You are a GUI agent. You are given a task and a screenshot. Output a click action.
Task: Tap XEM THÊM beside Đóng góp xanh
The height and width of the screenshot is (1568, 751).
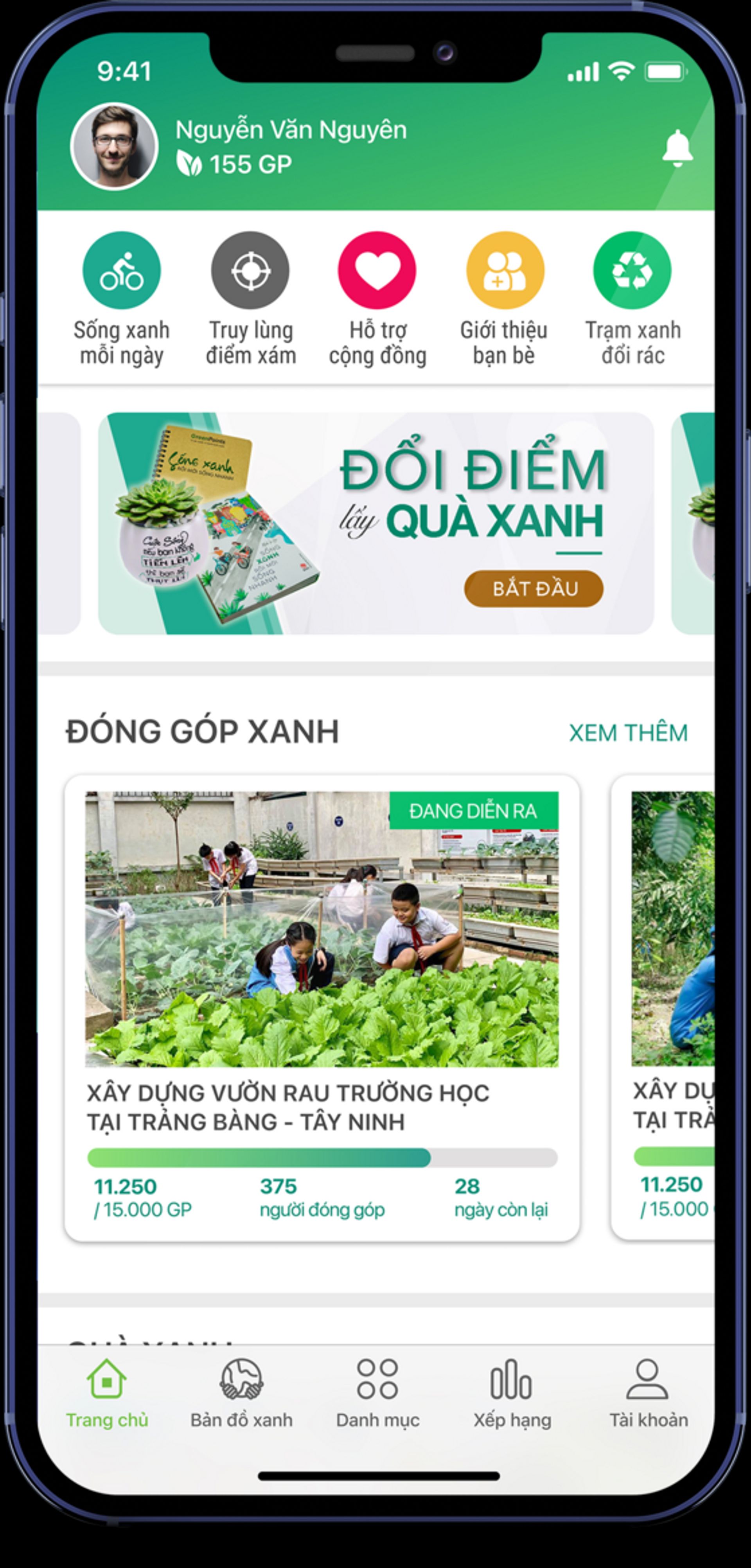coord(628,733)
